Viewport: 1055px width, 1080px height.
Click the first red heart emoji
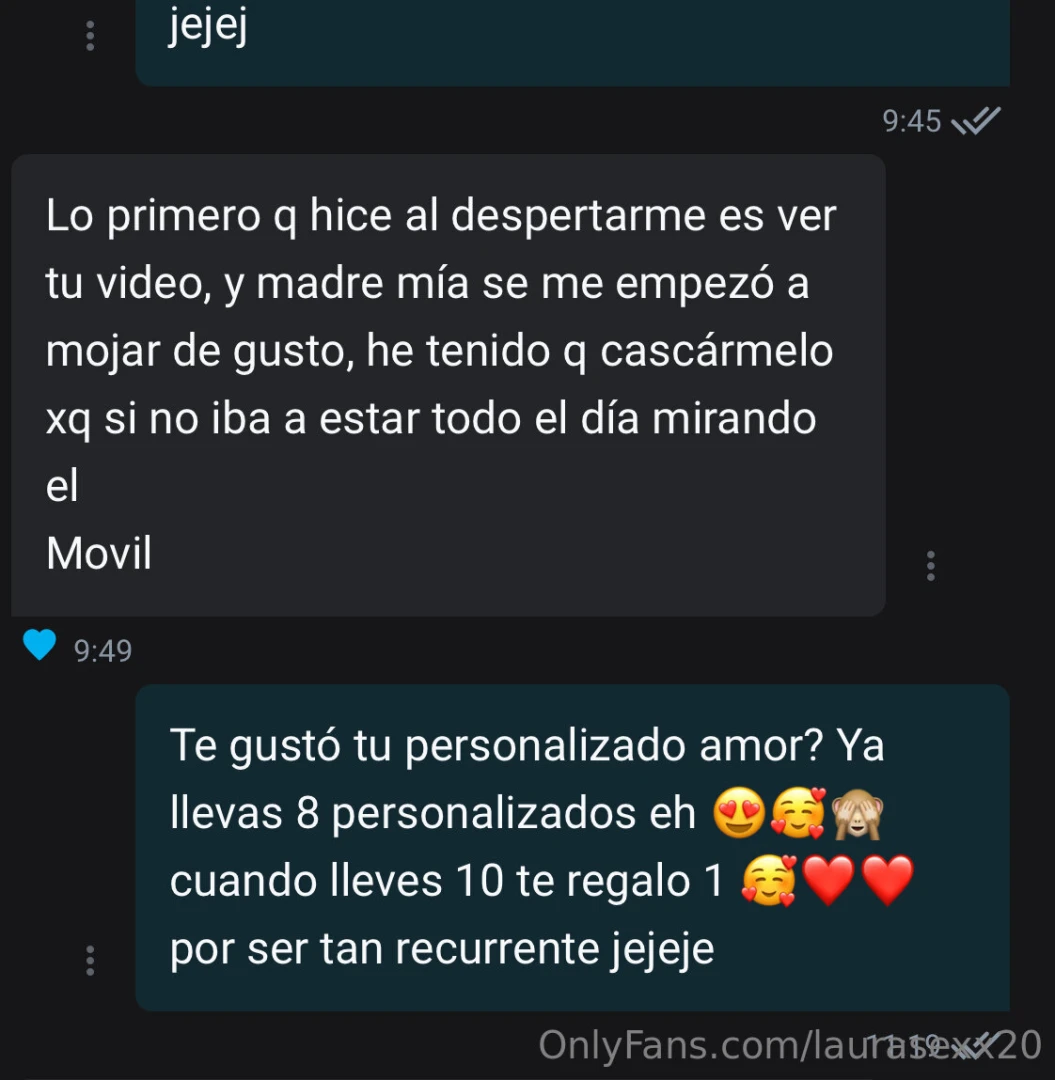[x=829, y=880]
